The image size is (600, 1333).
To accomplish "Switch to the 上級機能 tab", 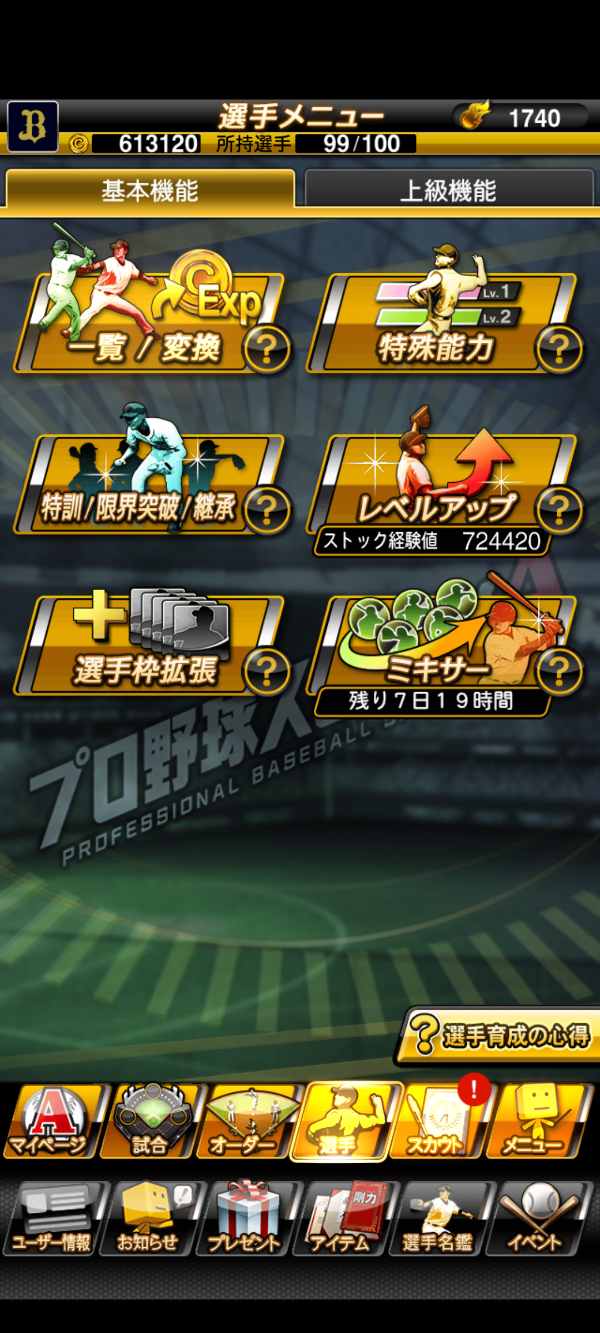I will click(448, 190).
